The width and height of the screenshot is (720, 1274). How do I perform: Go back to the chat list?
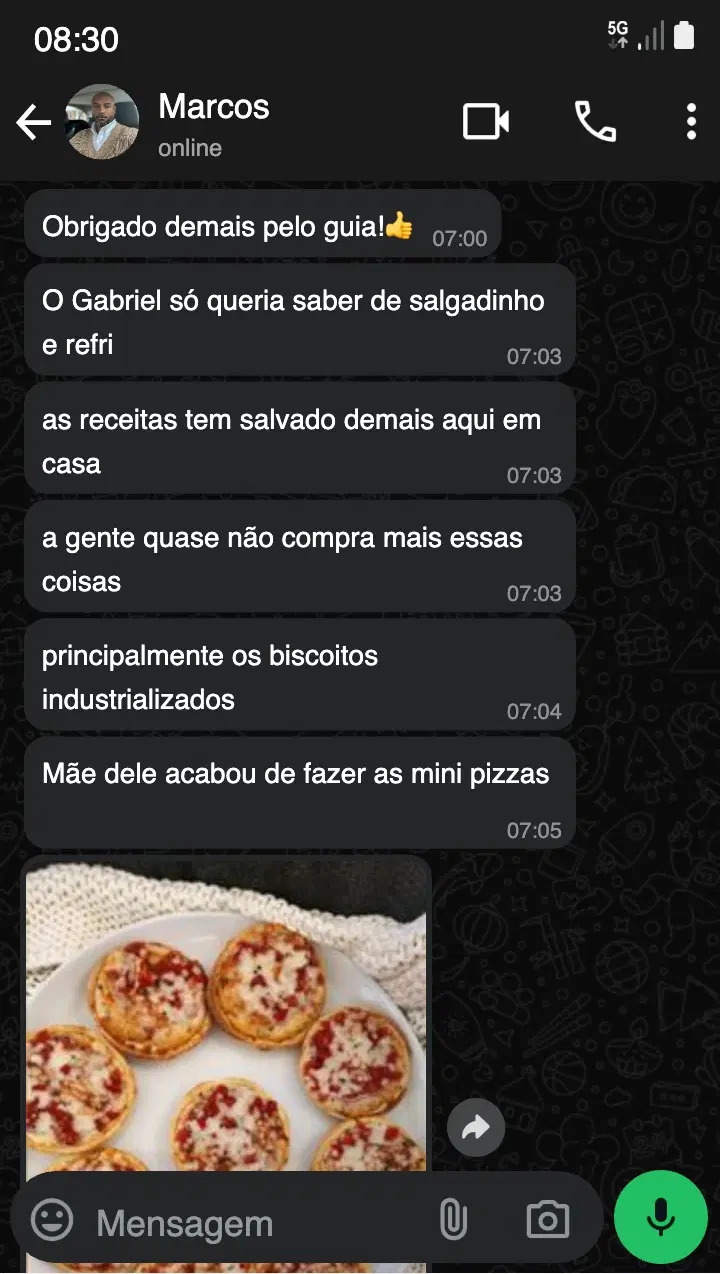(x=33, y=123)
